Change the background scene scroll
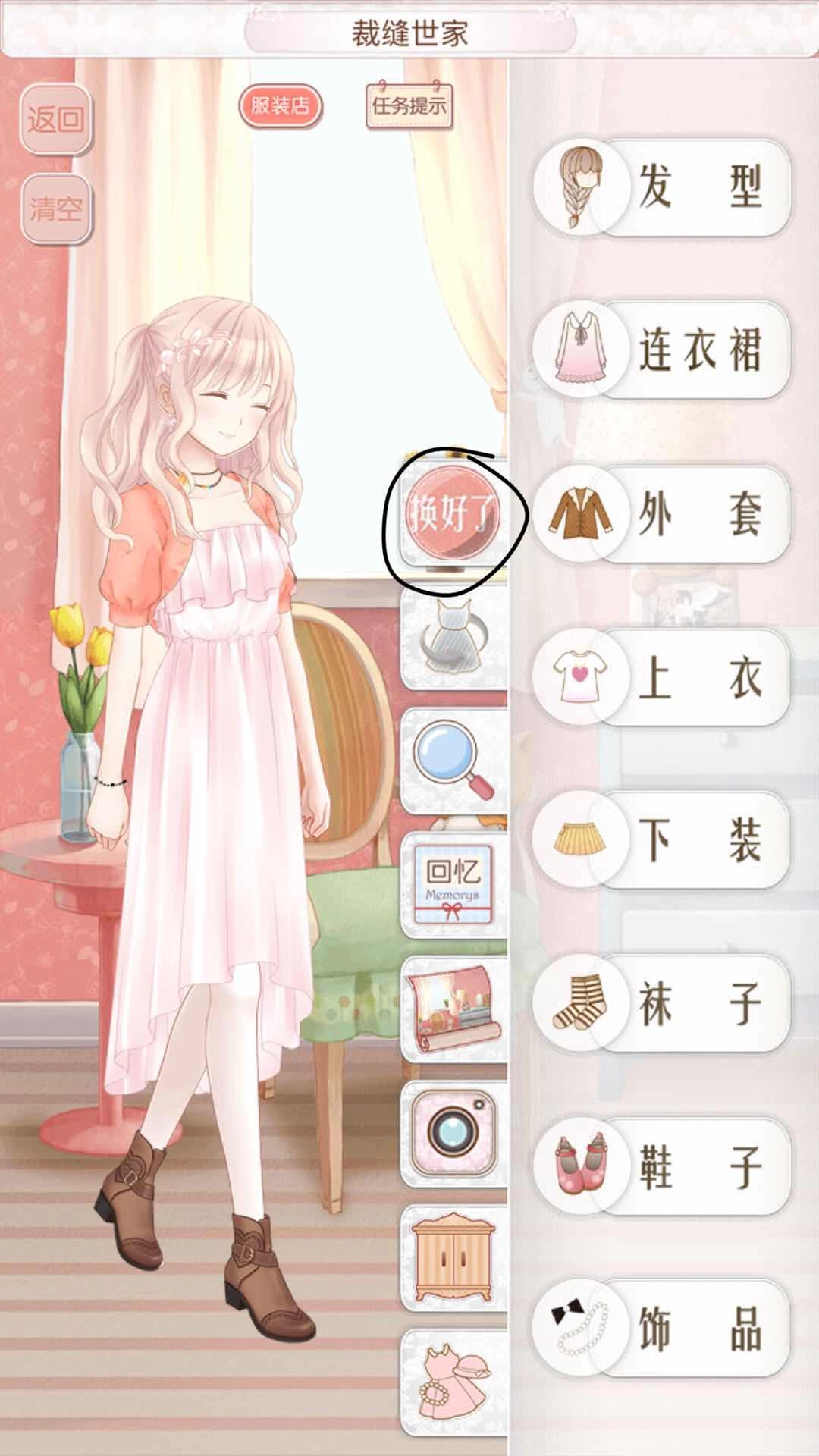The width and height of the screenshot is (819, 1456). pos(453,1009)
